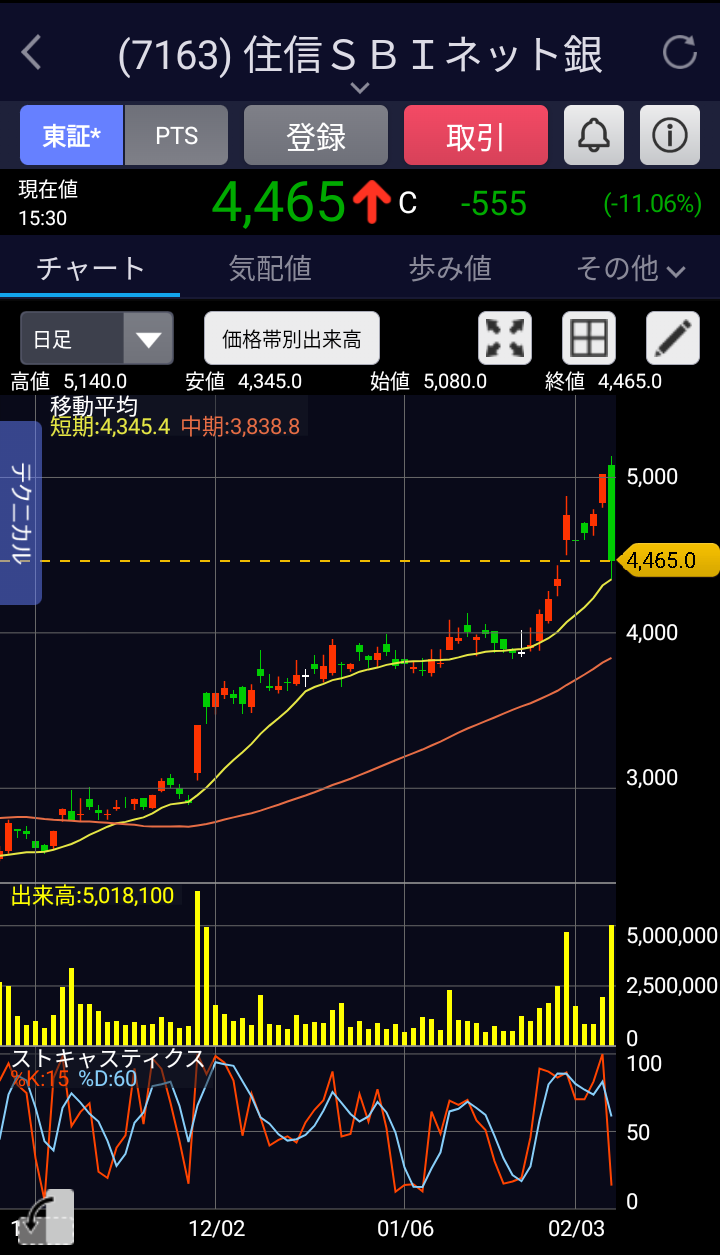Switch to the 気配値 tab
The width and height of the screenshot is (720, 1255).
(270, 268)
